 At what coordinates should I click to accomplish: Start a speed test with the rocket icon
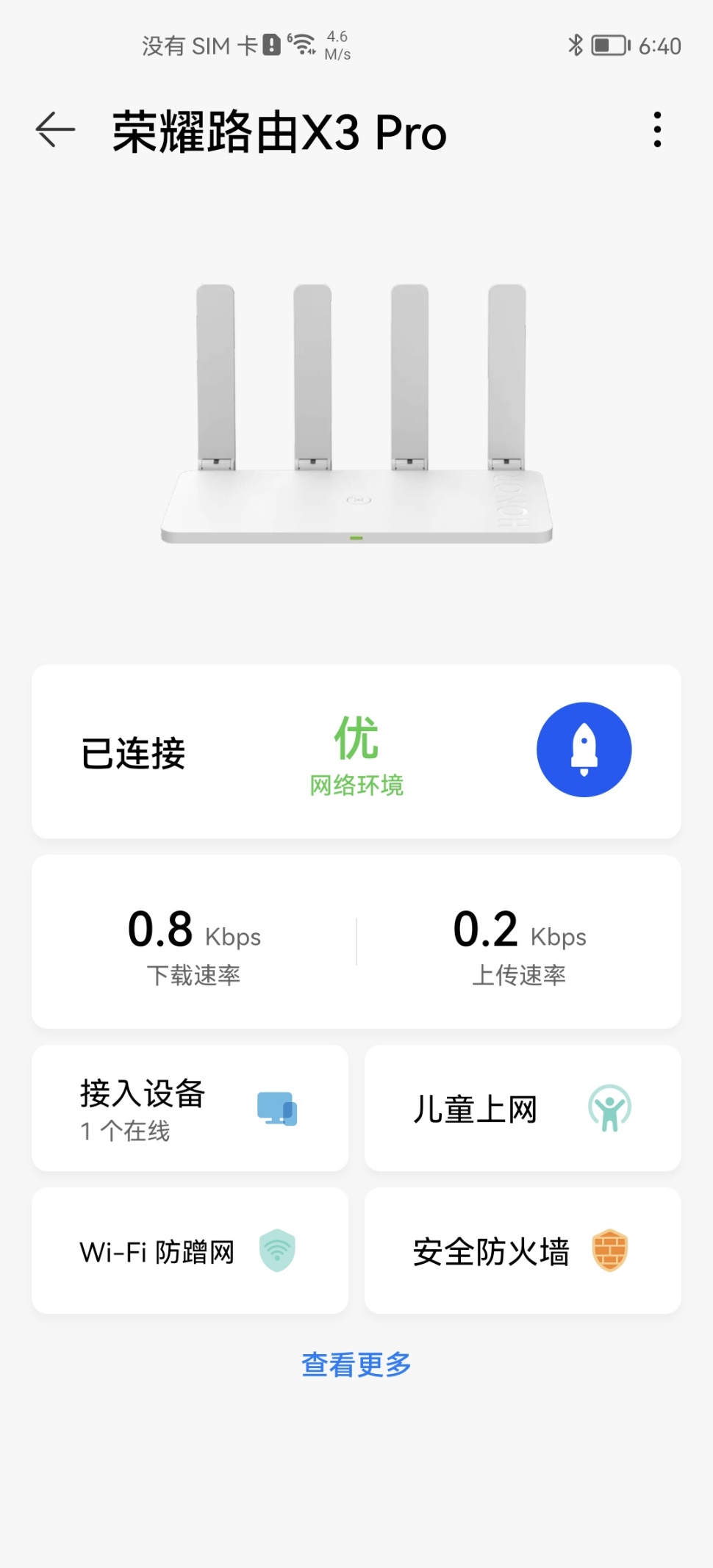(584, 749)
